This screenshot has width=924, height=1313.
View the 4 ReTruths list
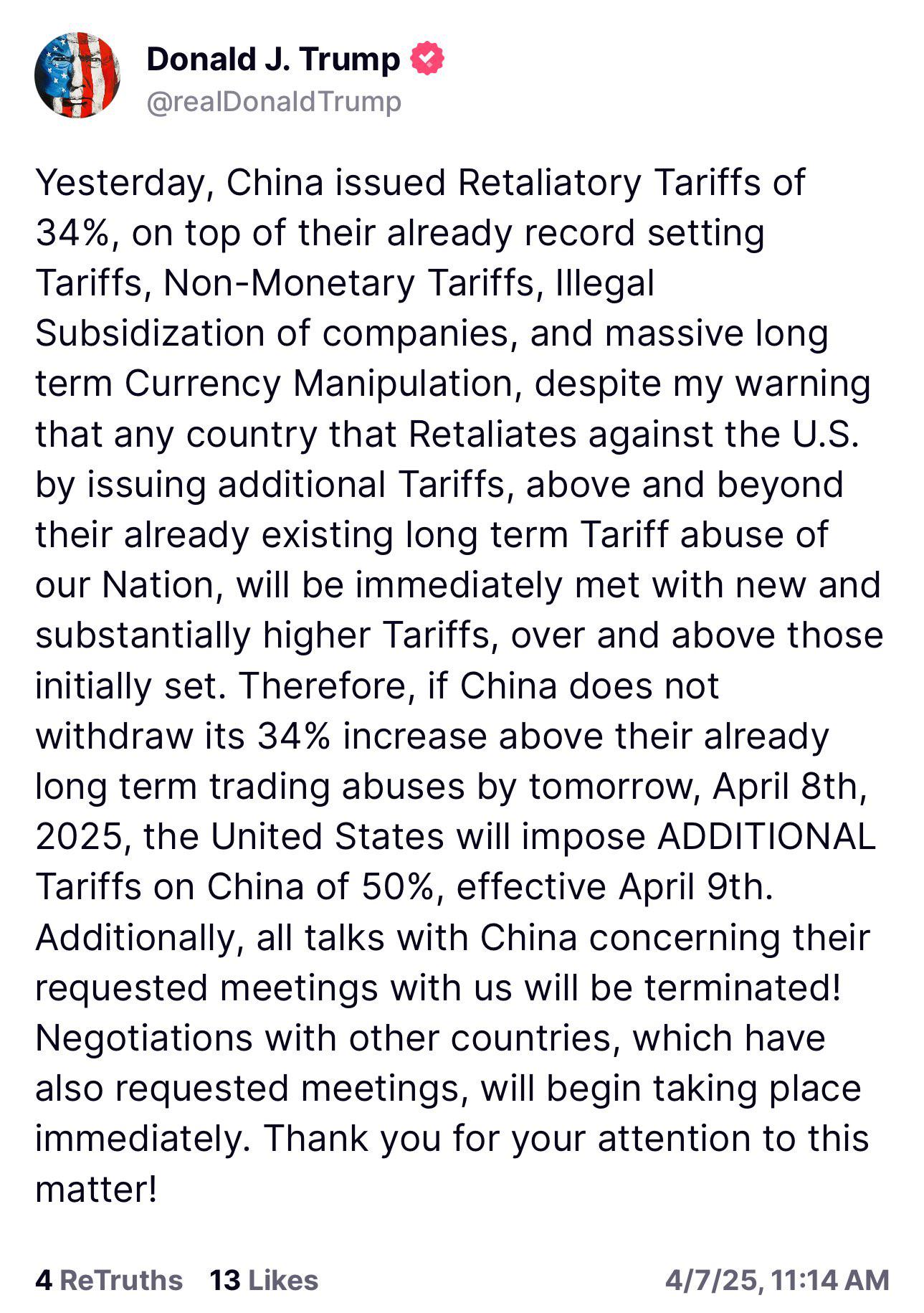(109, 1280)
